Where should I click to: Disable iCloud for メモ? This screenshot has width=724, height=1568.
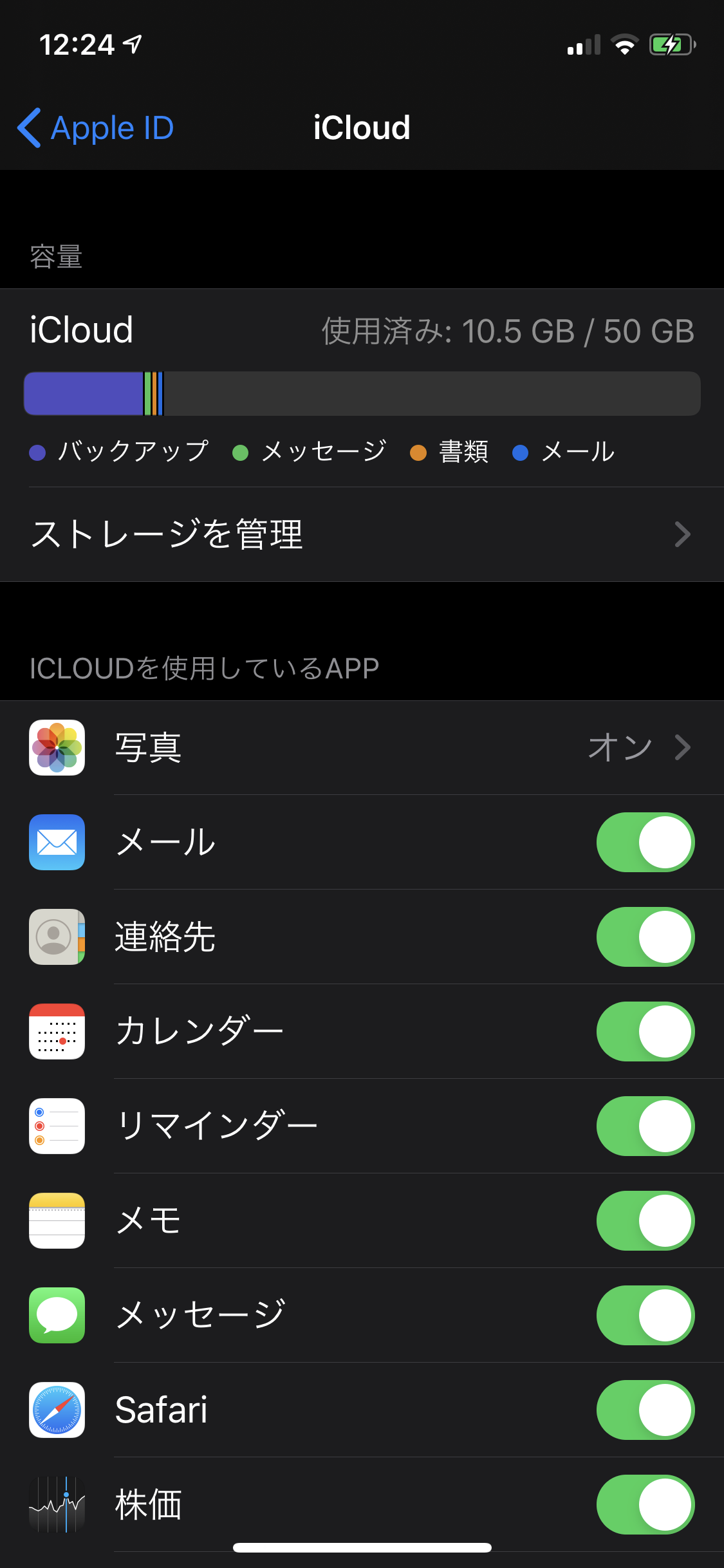[x=645, y=1220]
